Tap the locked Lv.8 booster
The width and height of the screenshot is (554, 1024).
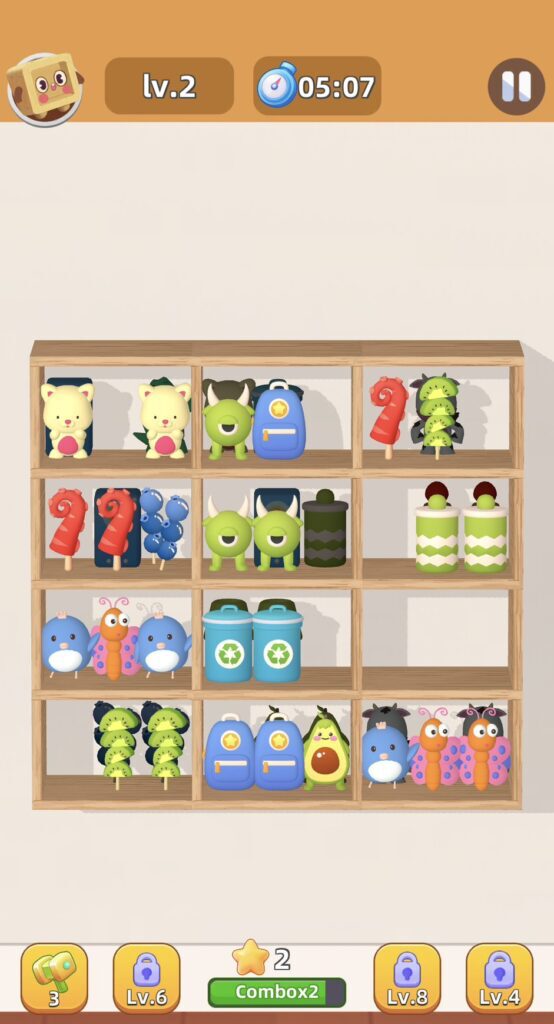tap(407, 978)
